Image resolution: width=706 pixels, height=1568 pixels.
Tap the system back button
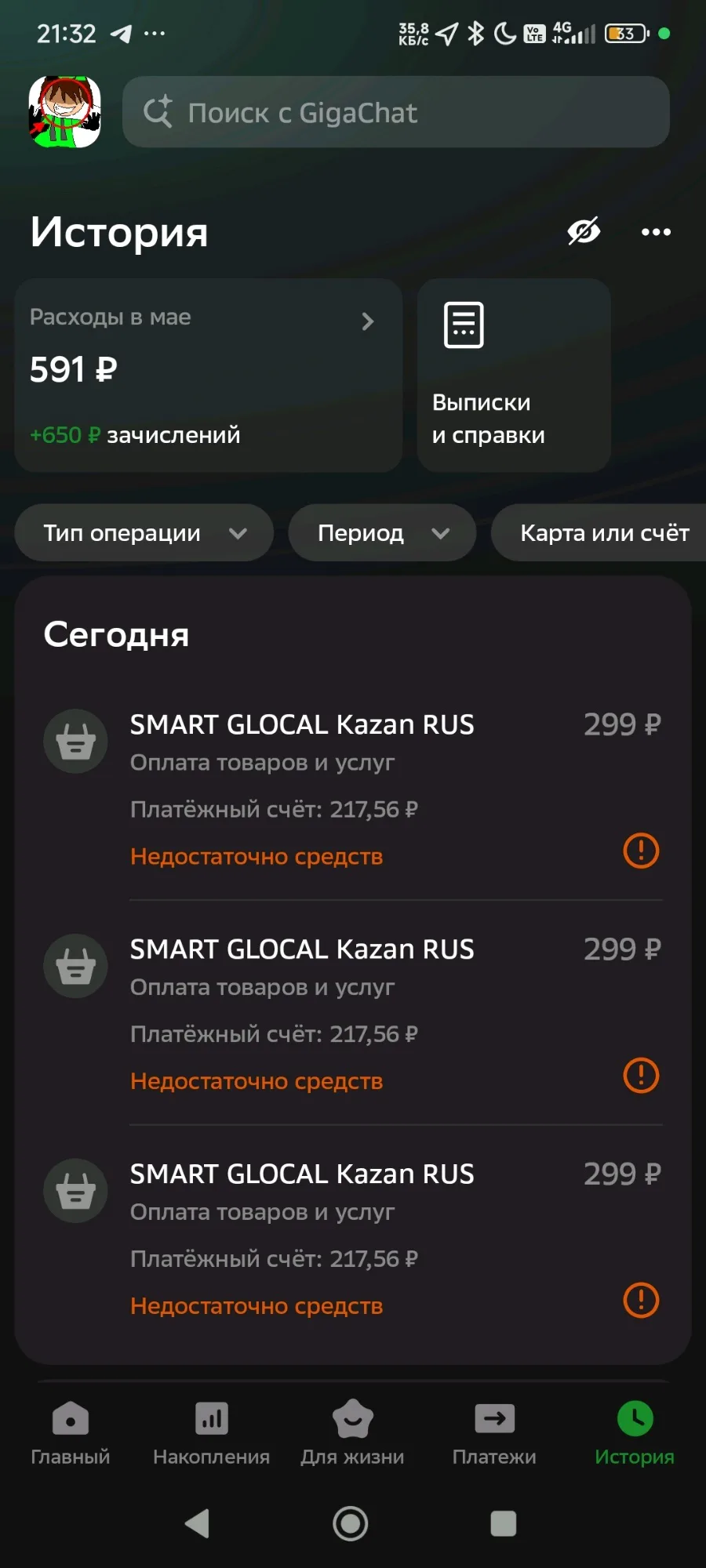point(198,1523)
